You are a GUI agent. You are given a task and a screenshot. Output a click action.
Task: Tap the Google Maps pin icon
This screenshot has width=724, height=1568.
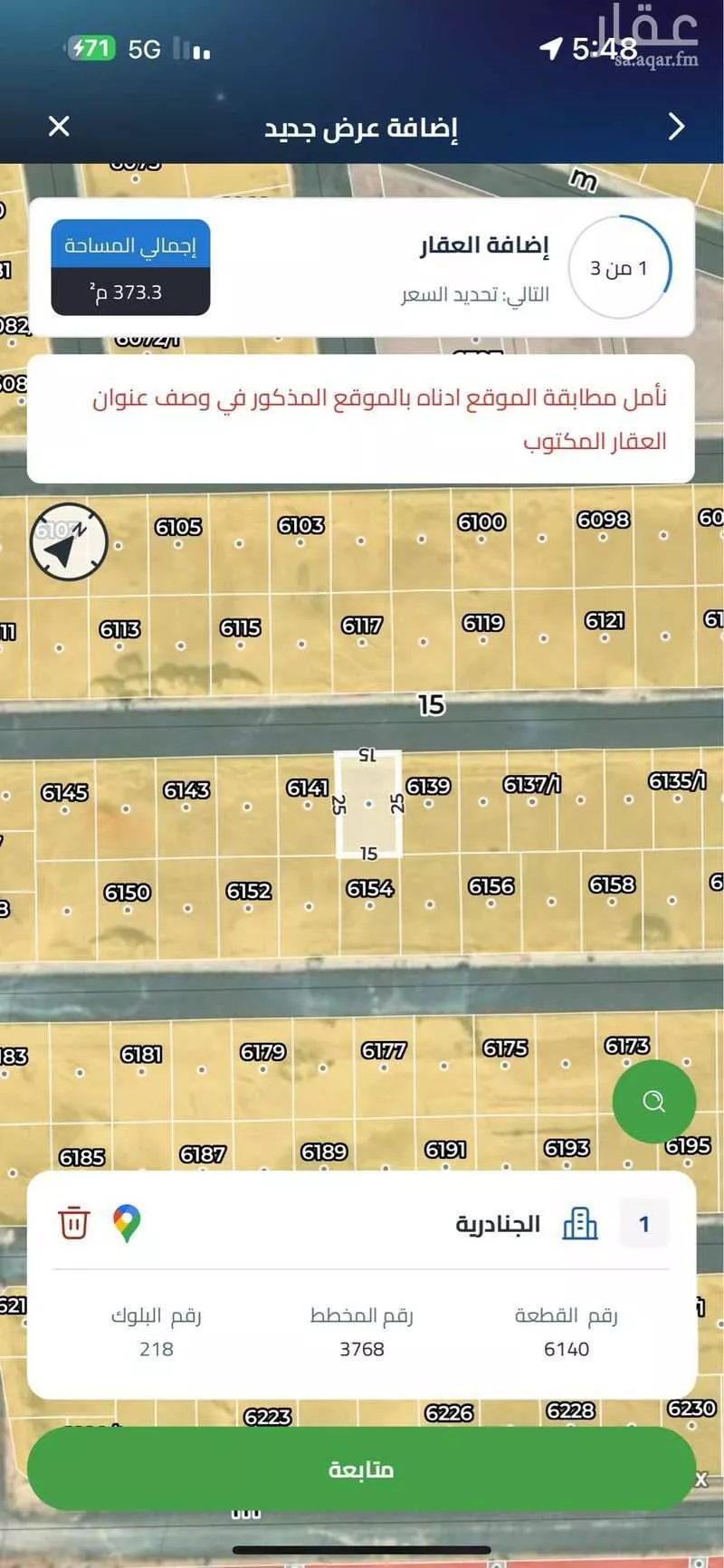point(127,1223)
